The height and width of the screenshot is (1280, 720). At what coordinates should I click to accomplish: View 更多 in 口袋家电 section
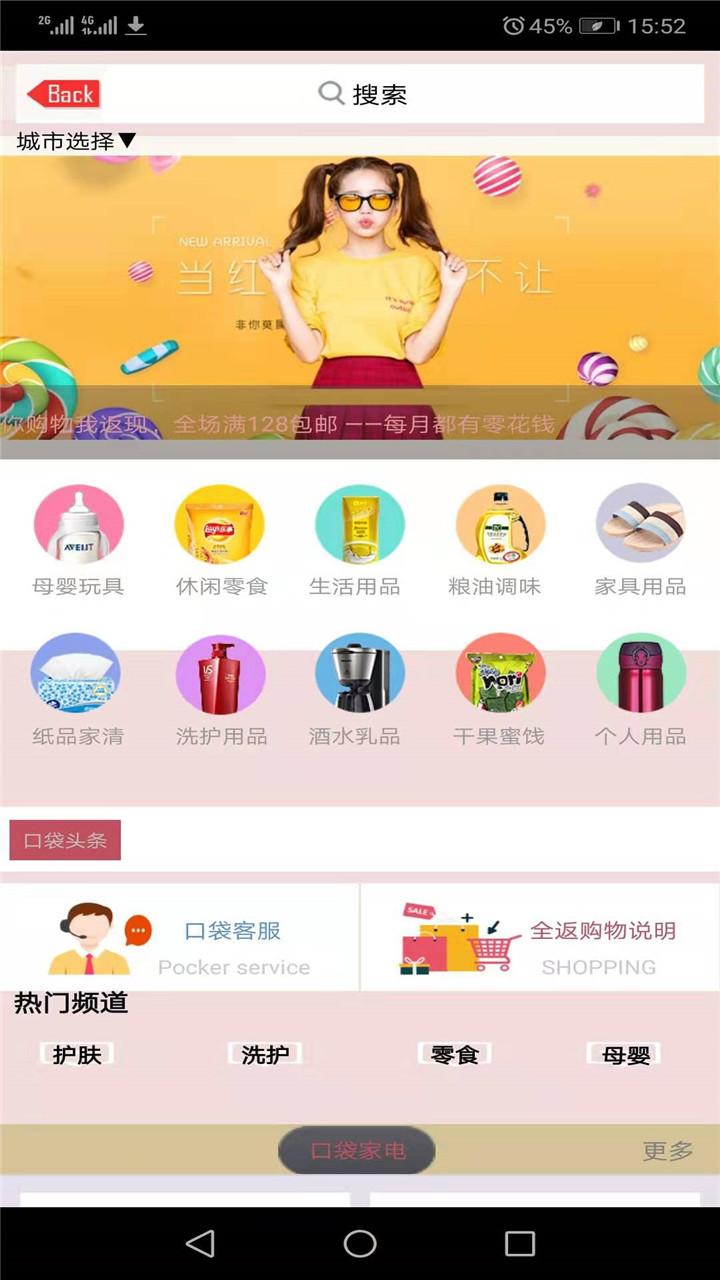click(667, 1151)
